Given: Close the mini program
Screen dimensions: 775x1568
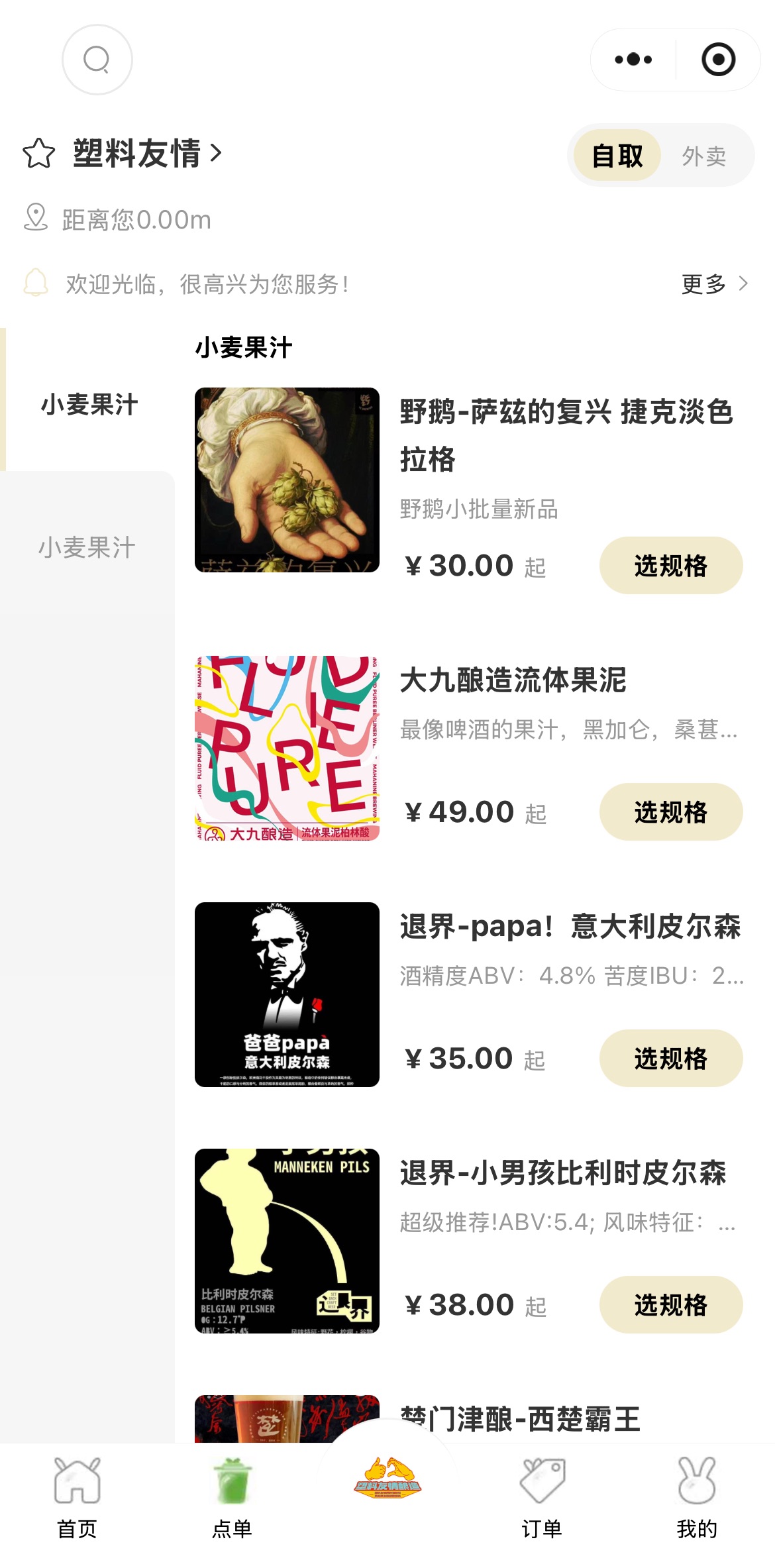Looking at the screenshot, I should tap(719, 60).
